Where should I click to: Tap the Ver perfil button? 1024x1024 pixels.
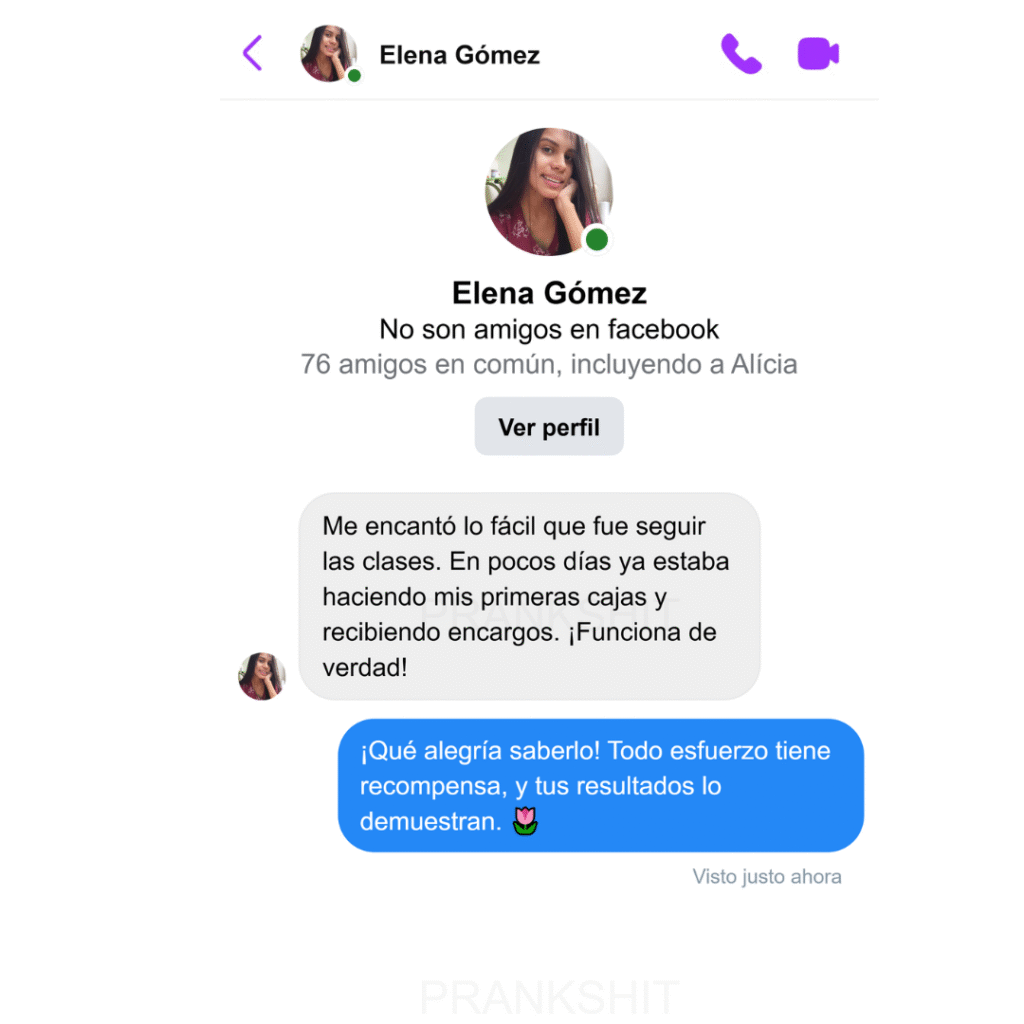[549, 427]
